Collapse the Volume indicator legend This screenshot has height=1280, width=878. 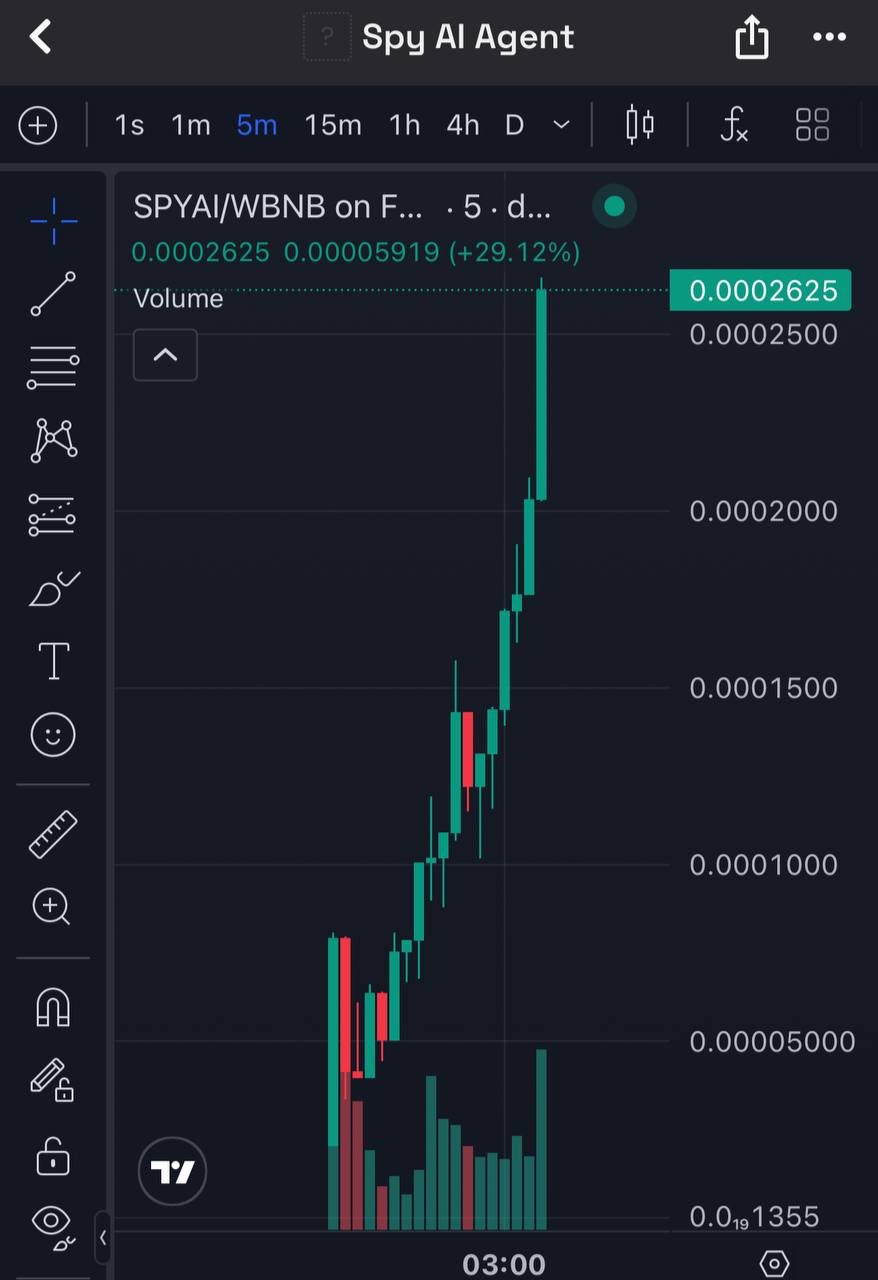coord(165,355)
